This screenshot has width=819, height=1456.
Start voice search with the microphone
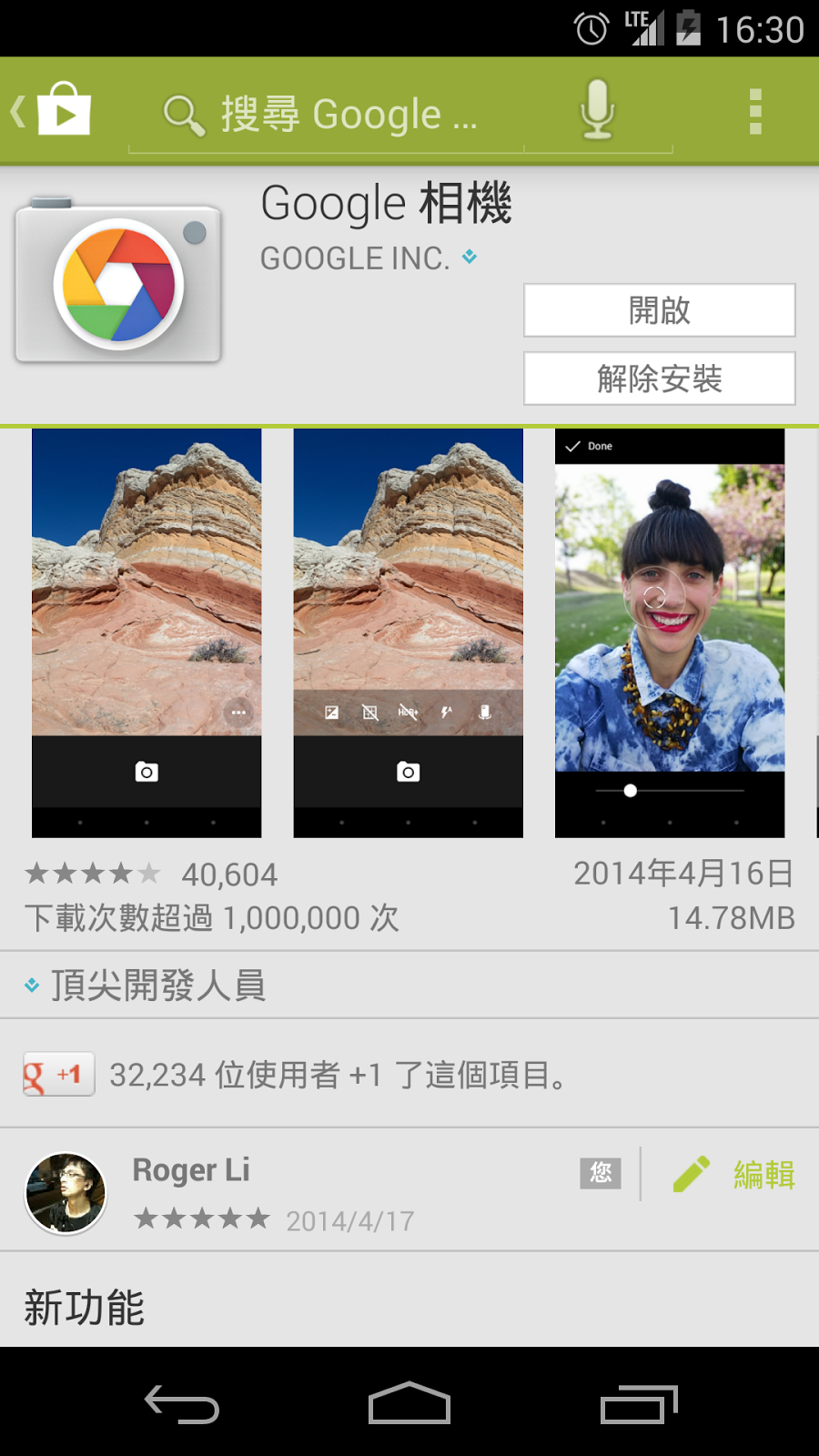pos(597,111)
